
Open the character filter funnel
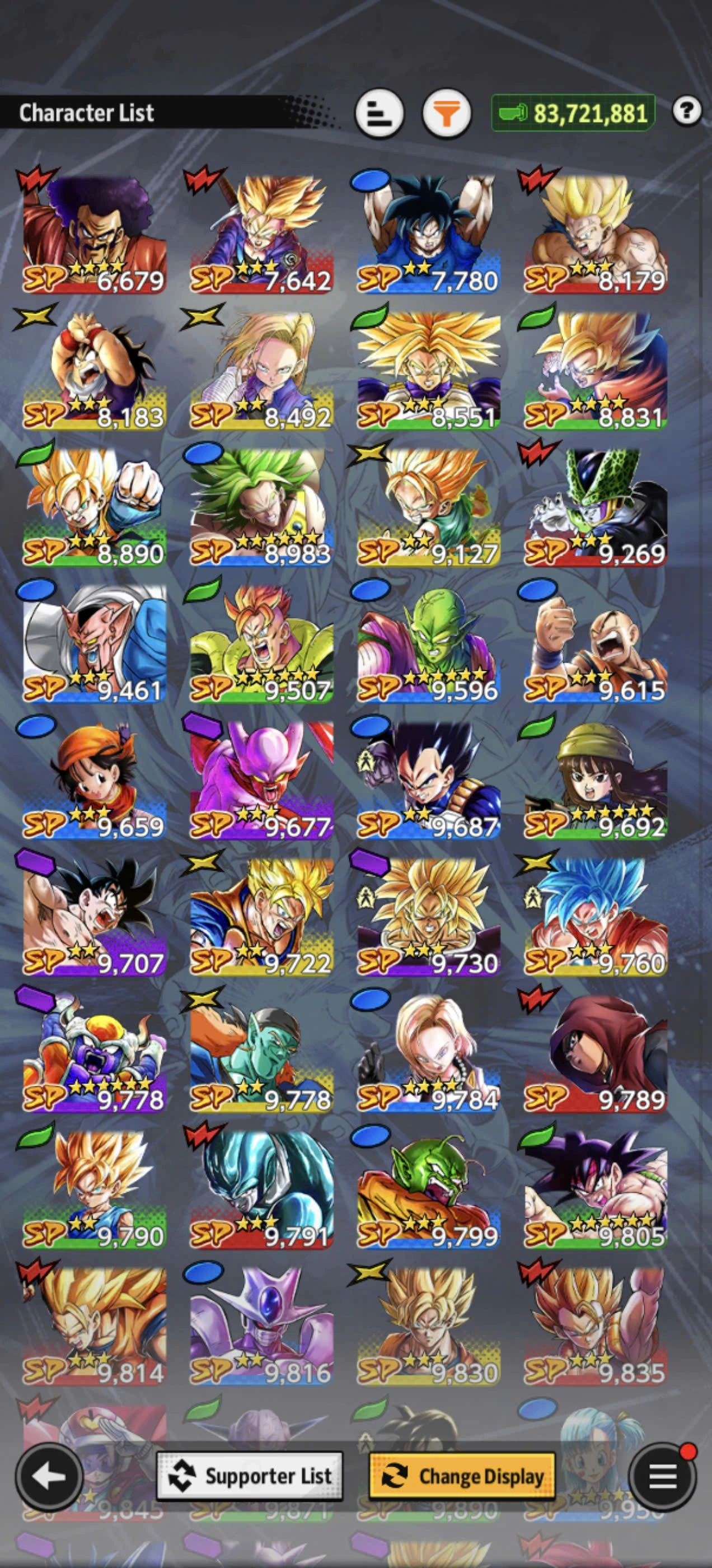(x=447, y=113)
